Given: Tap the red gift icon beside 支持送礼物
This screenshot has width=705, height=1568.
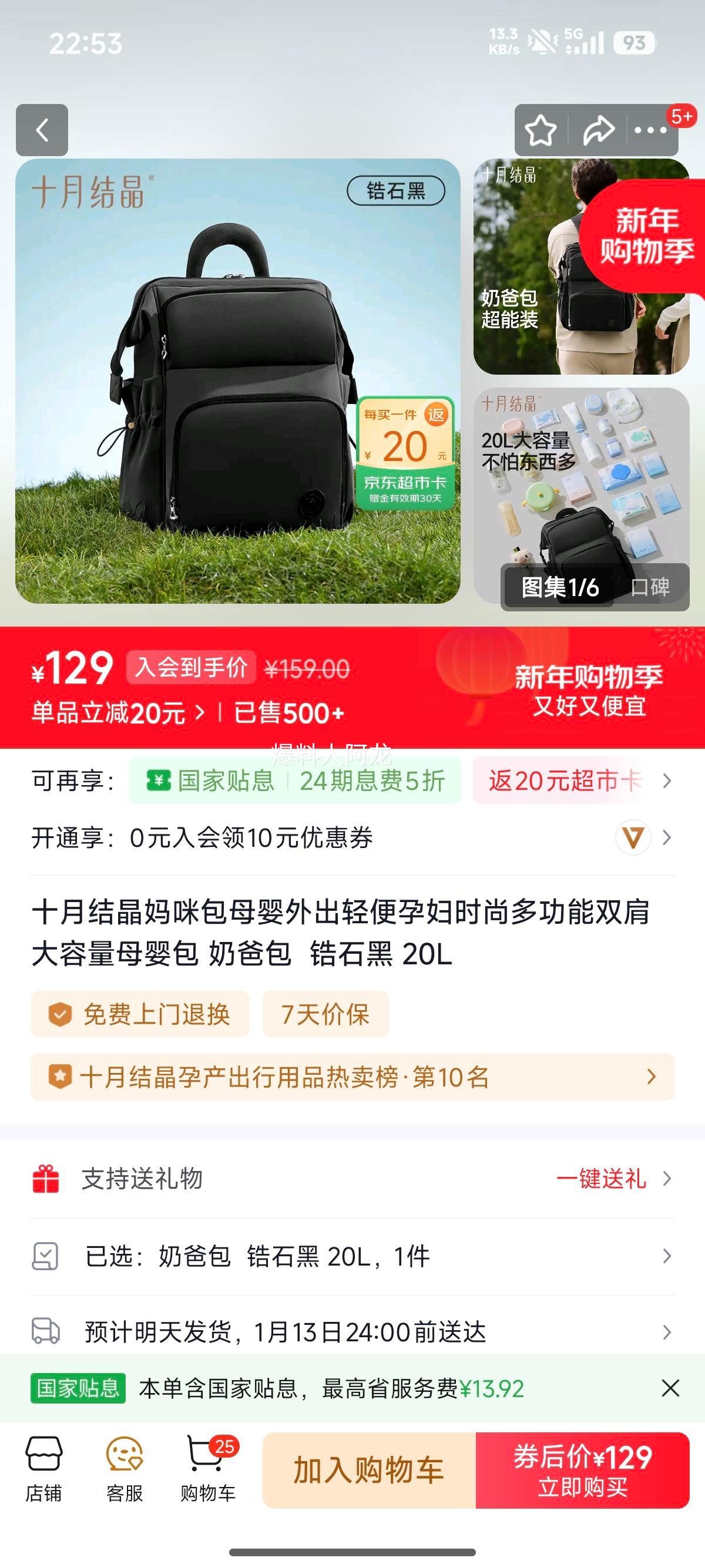Looking at the screenshot, I should click(x=46, y=1181).
